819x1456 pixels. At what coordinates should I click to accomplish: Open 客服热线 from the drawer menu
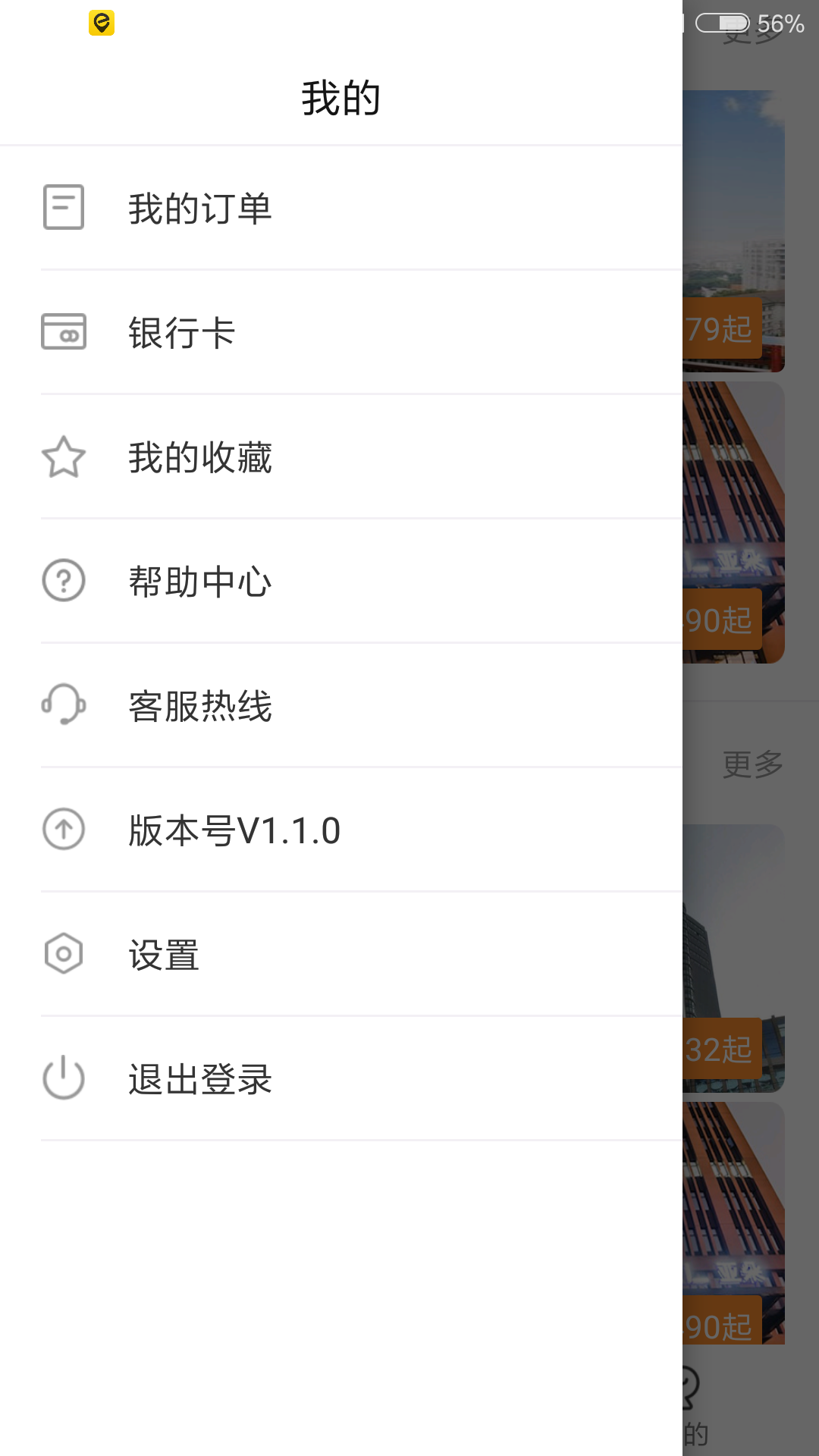[201, 707]
